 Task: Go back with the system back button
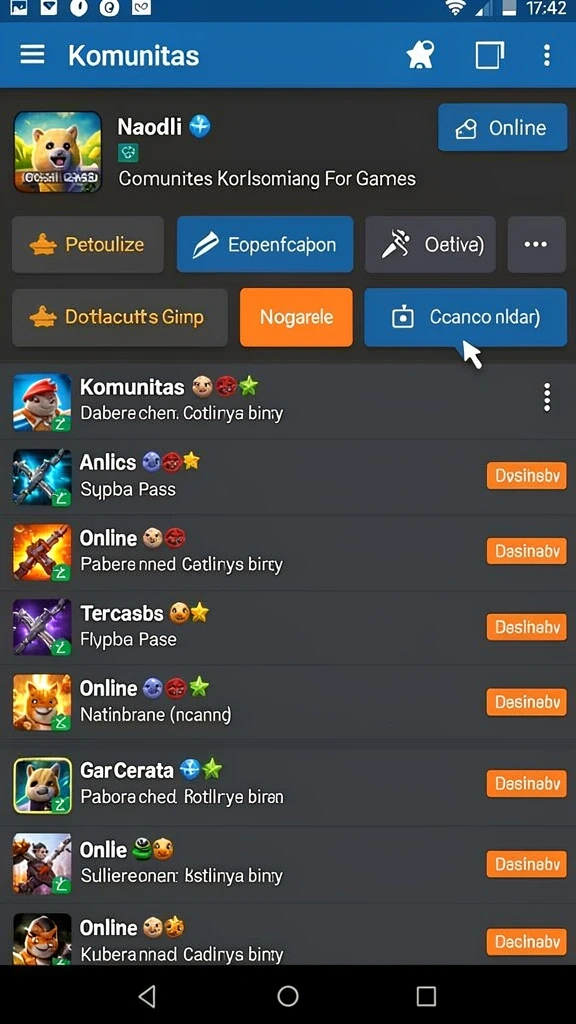point(148,996)
